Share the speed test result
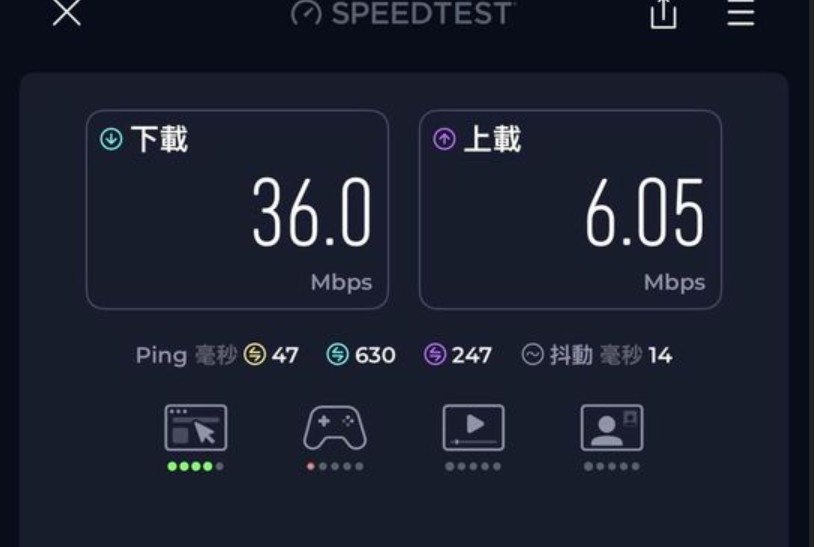This screenshot has height=547, width=814. tap(663, 14)
